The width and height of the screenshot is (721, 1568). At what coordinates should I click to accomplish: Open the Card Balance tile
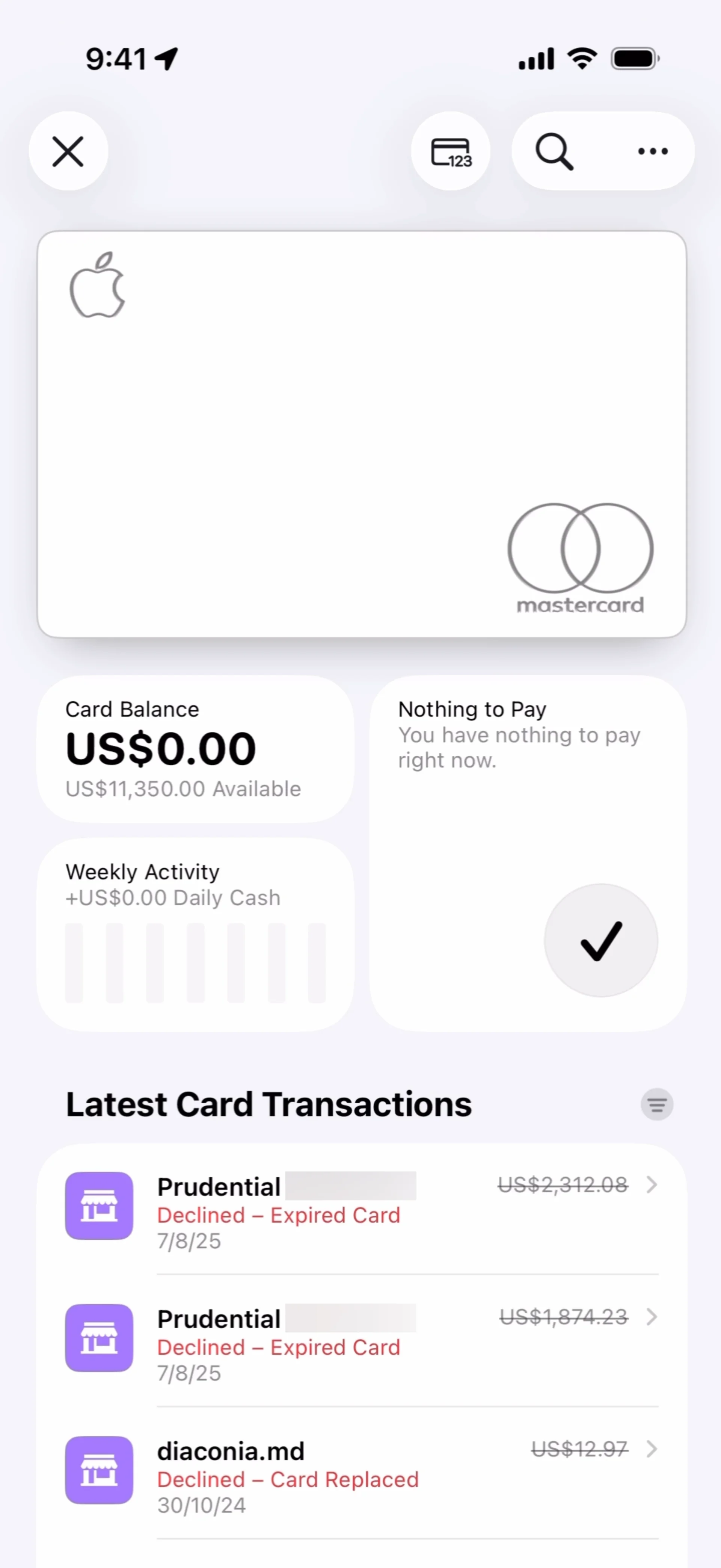tap(195, 749)
